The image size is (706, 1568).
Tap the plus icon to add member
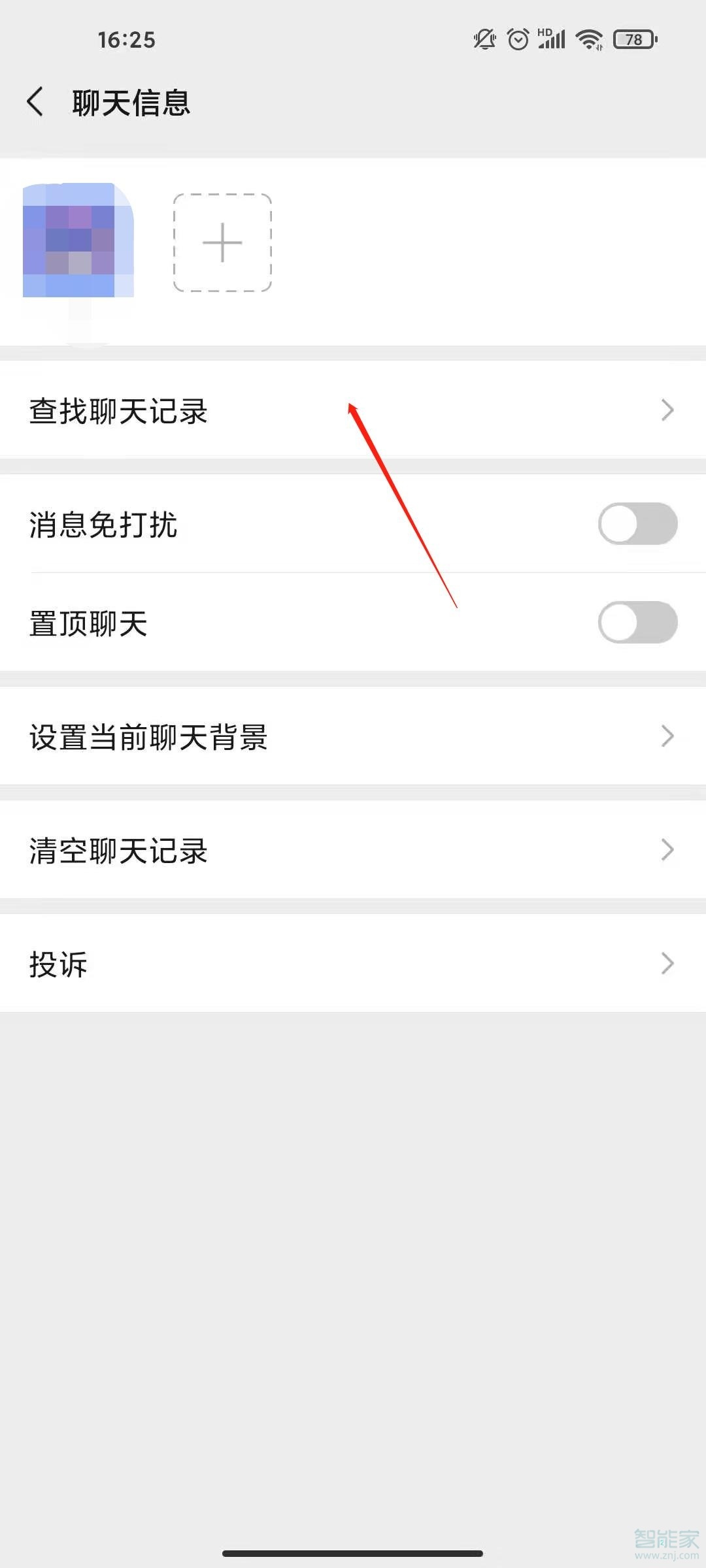pos(222,243)
